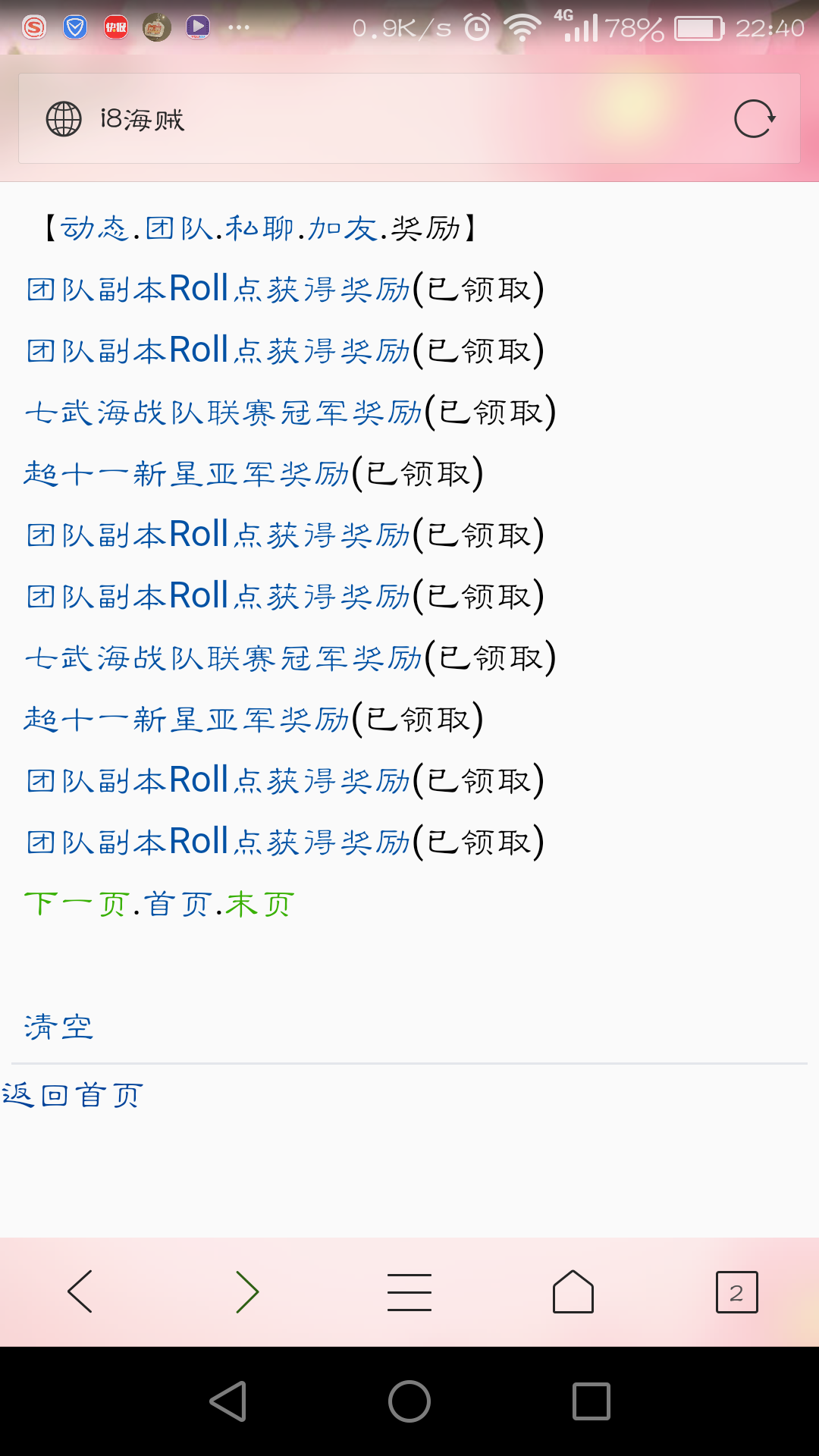Jump to 末页 last page

[x=259, y=904]
